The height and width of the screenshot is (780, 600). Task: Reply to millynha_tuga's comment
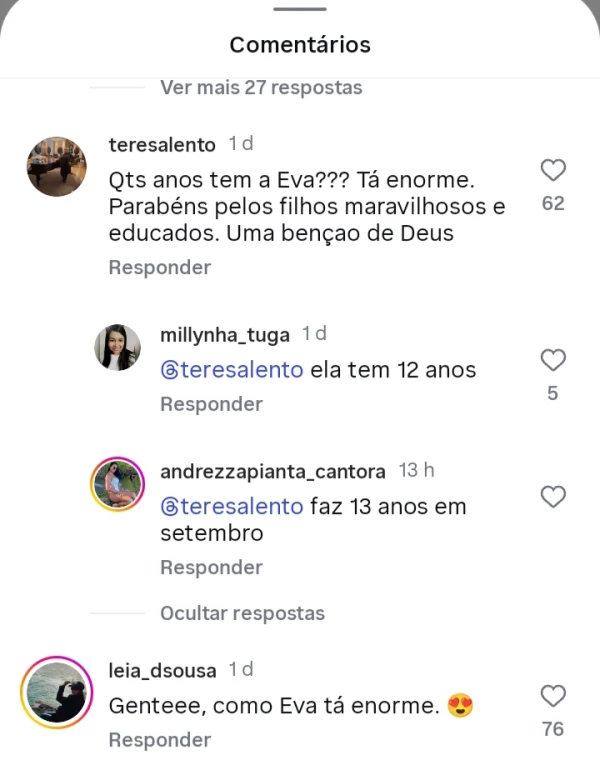pos(211,404)
